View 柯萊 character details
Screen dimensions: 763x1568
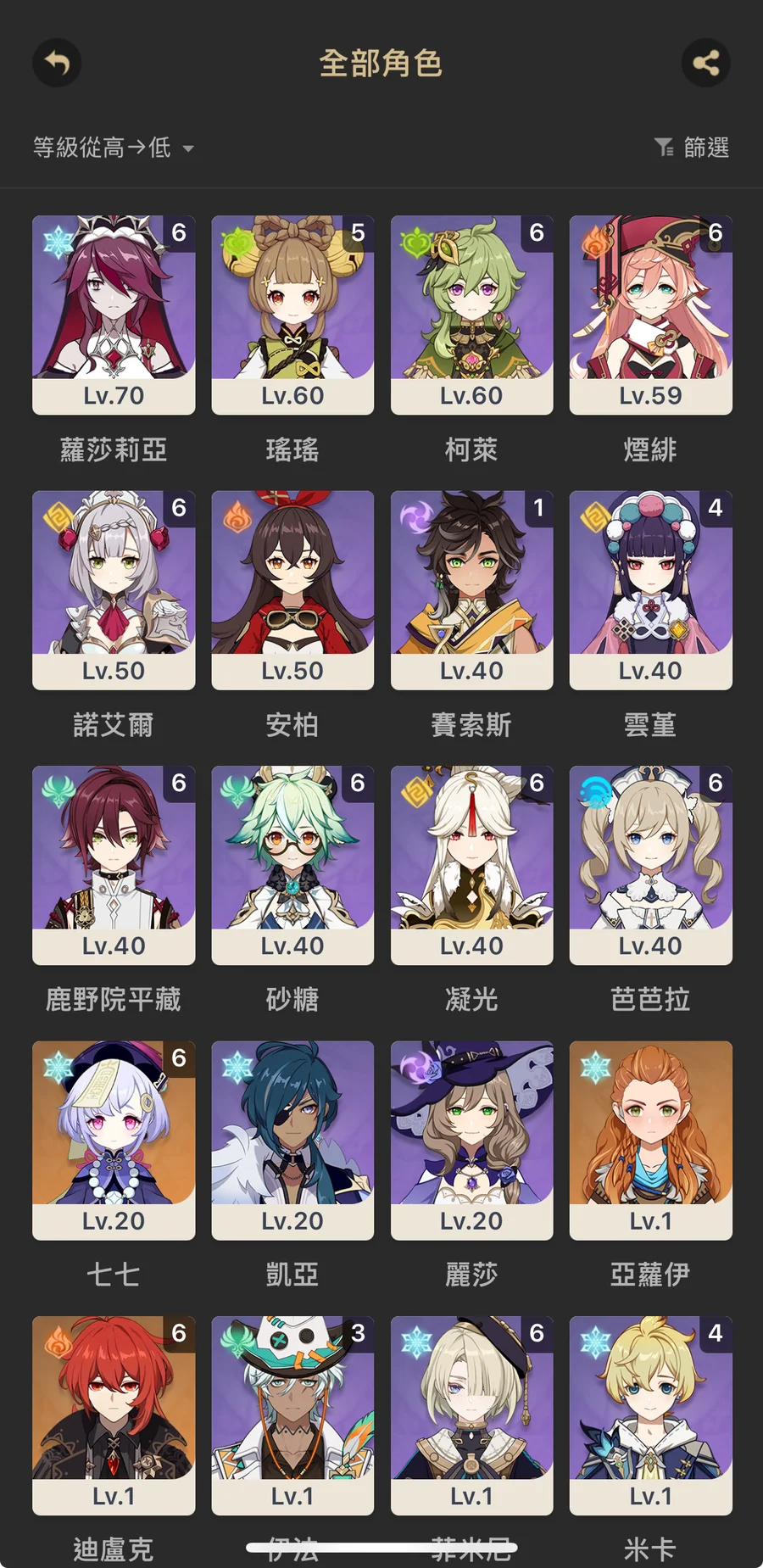click(471, 315)
